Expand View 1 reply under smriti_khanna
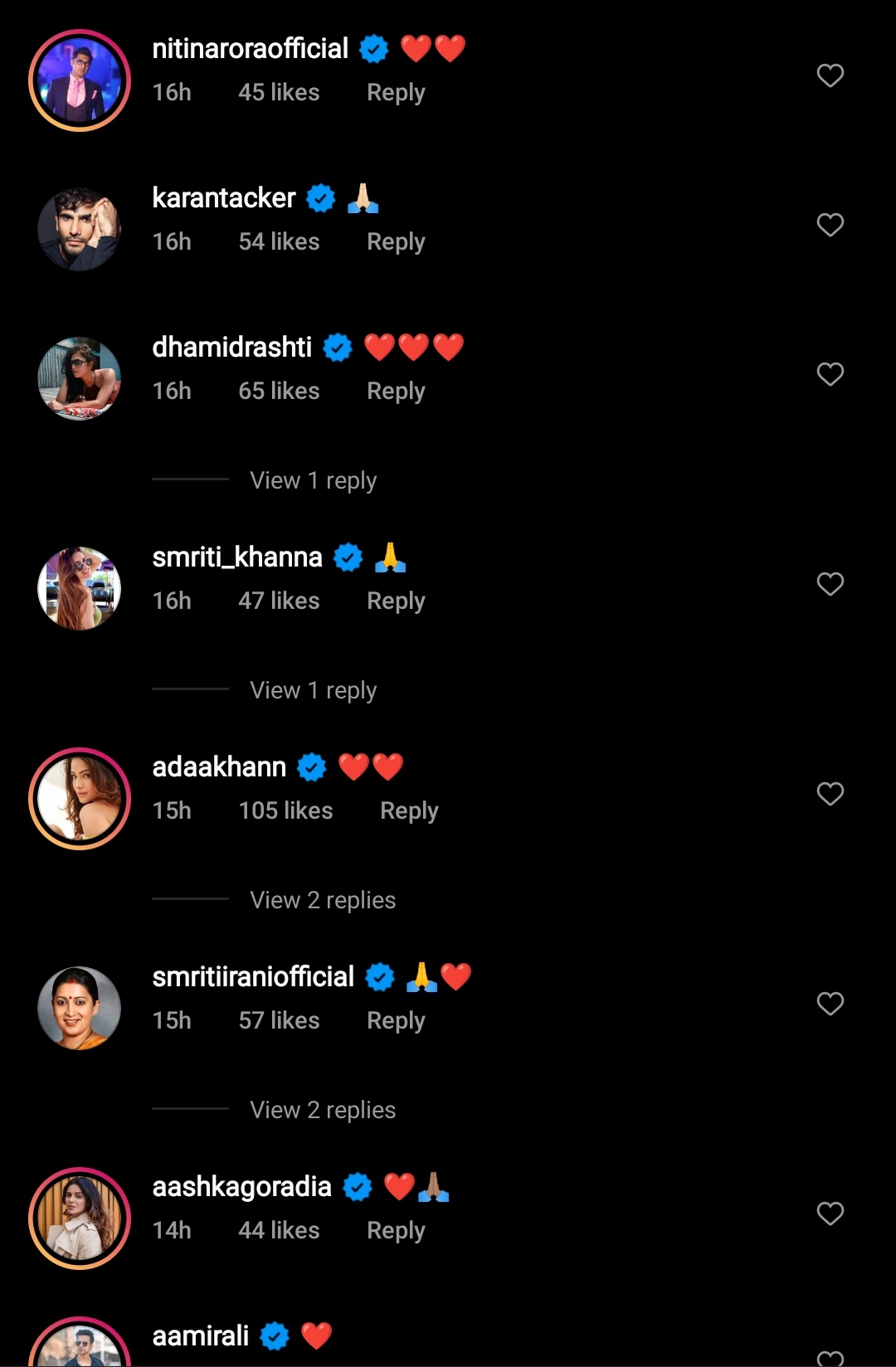This screenshot has width=896, height=1367. click(x=313, y=689)
